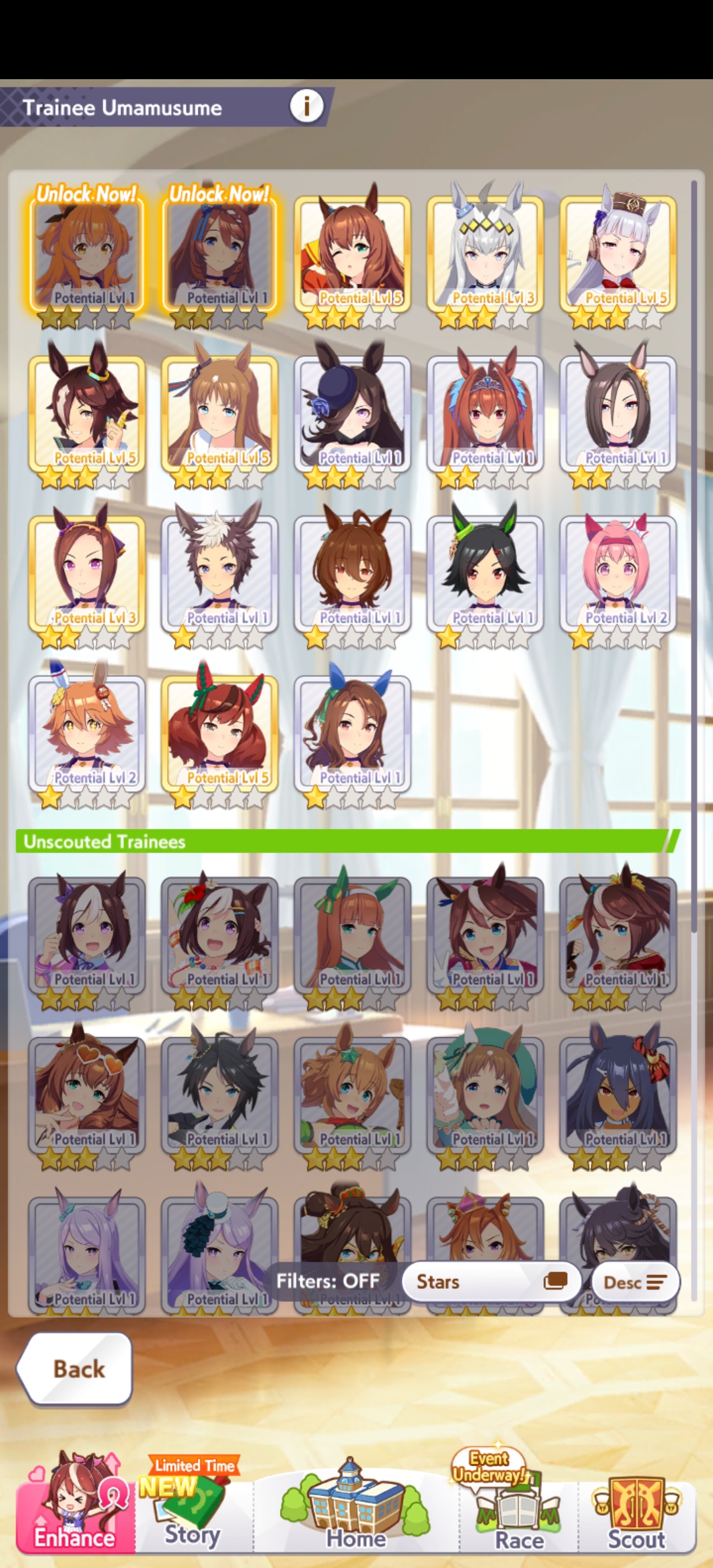Select the brown-haired Unlock Now trainee with blue ribbon

click(219, 254)
